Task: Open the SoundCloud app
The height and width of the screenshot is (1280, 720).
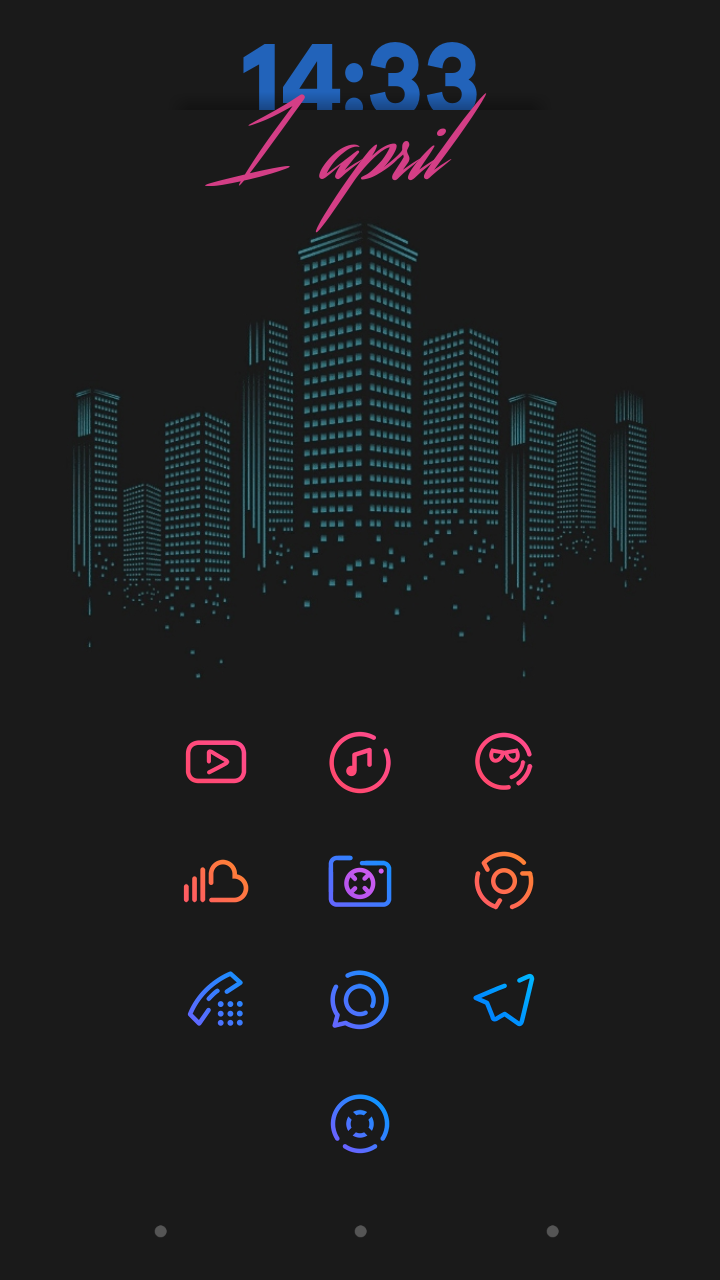Action: [216, 882]
